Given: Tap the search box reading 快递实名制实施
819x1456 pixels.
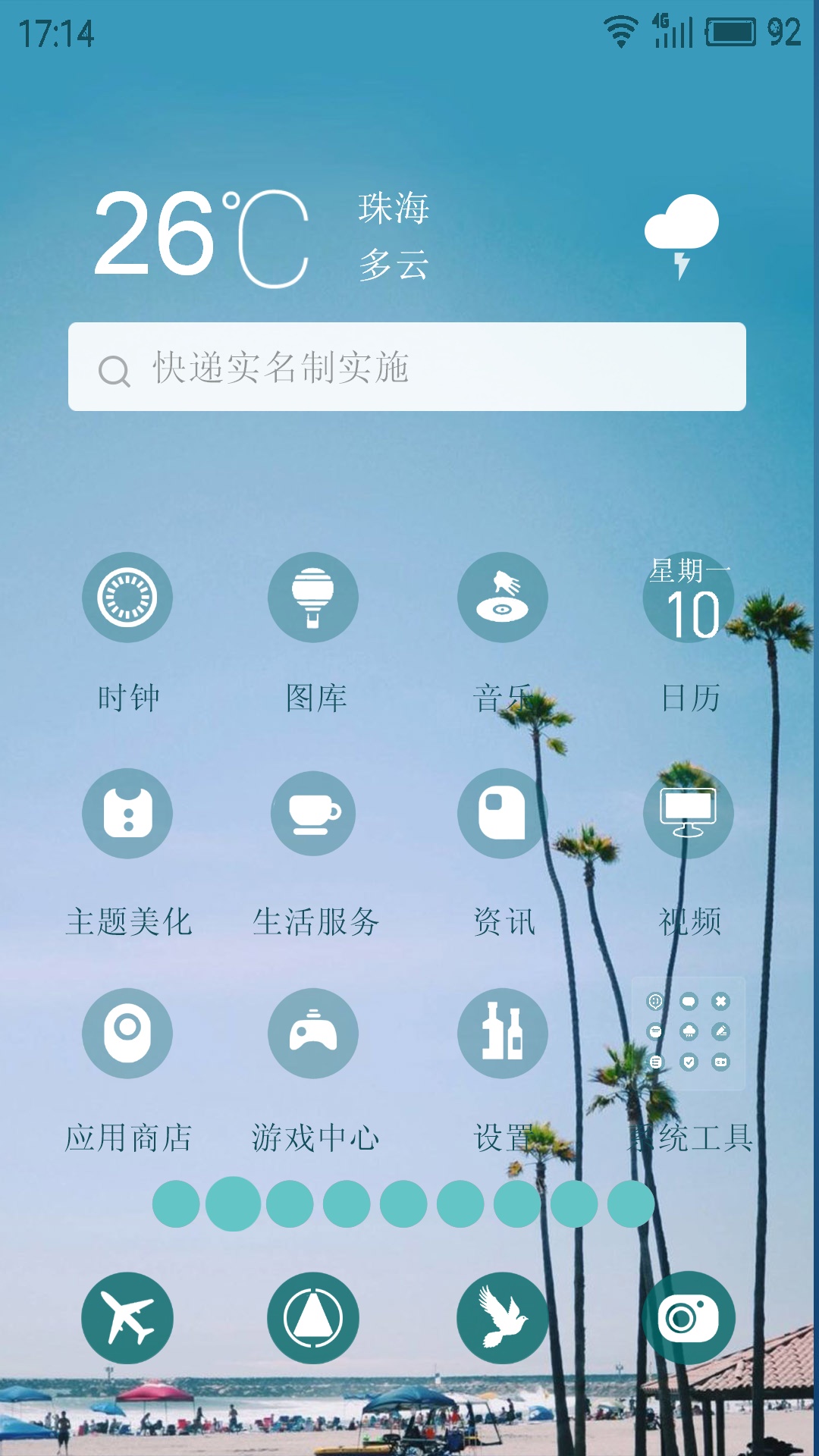Looking at the screenshot, I should click(x=407, y=367).
